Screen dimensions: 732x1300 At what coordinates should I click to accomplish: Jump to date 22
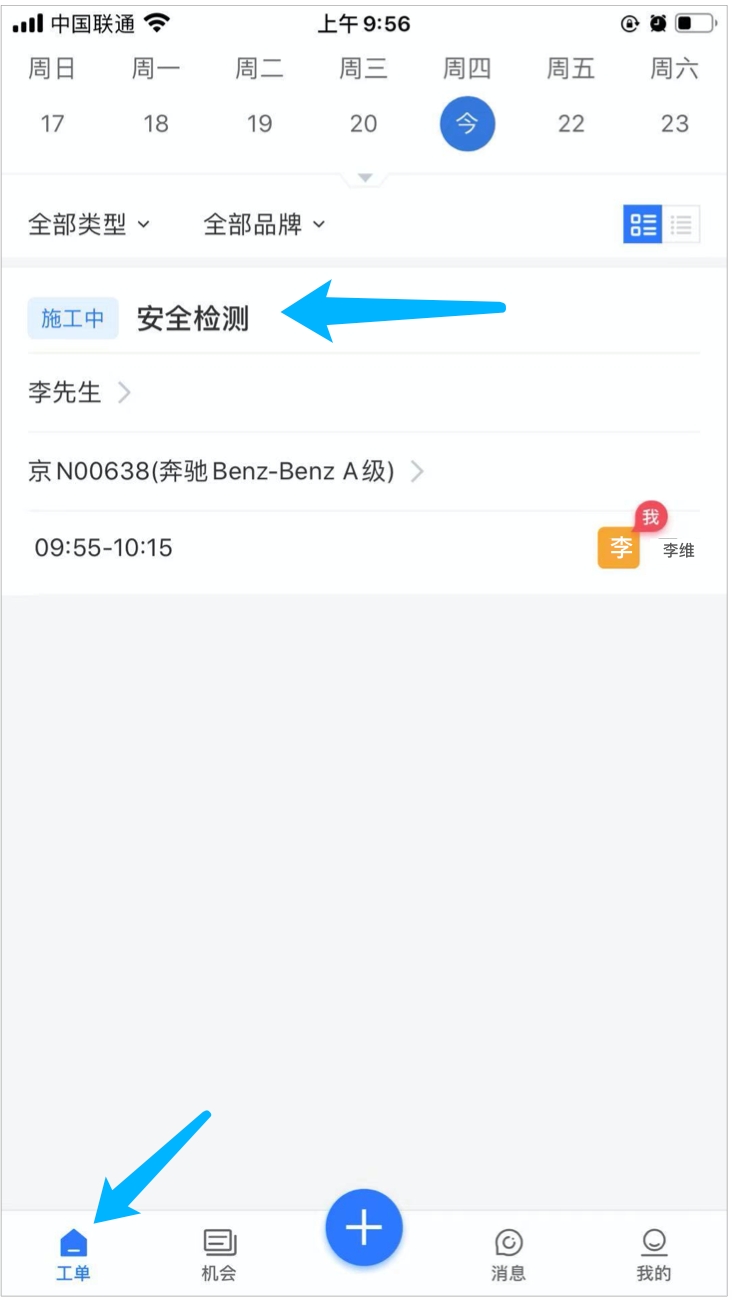coord(571,124)
